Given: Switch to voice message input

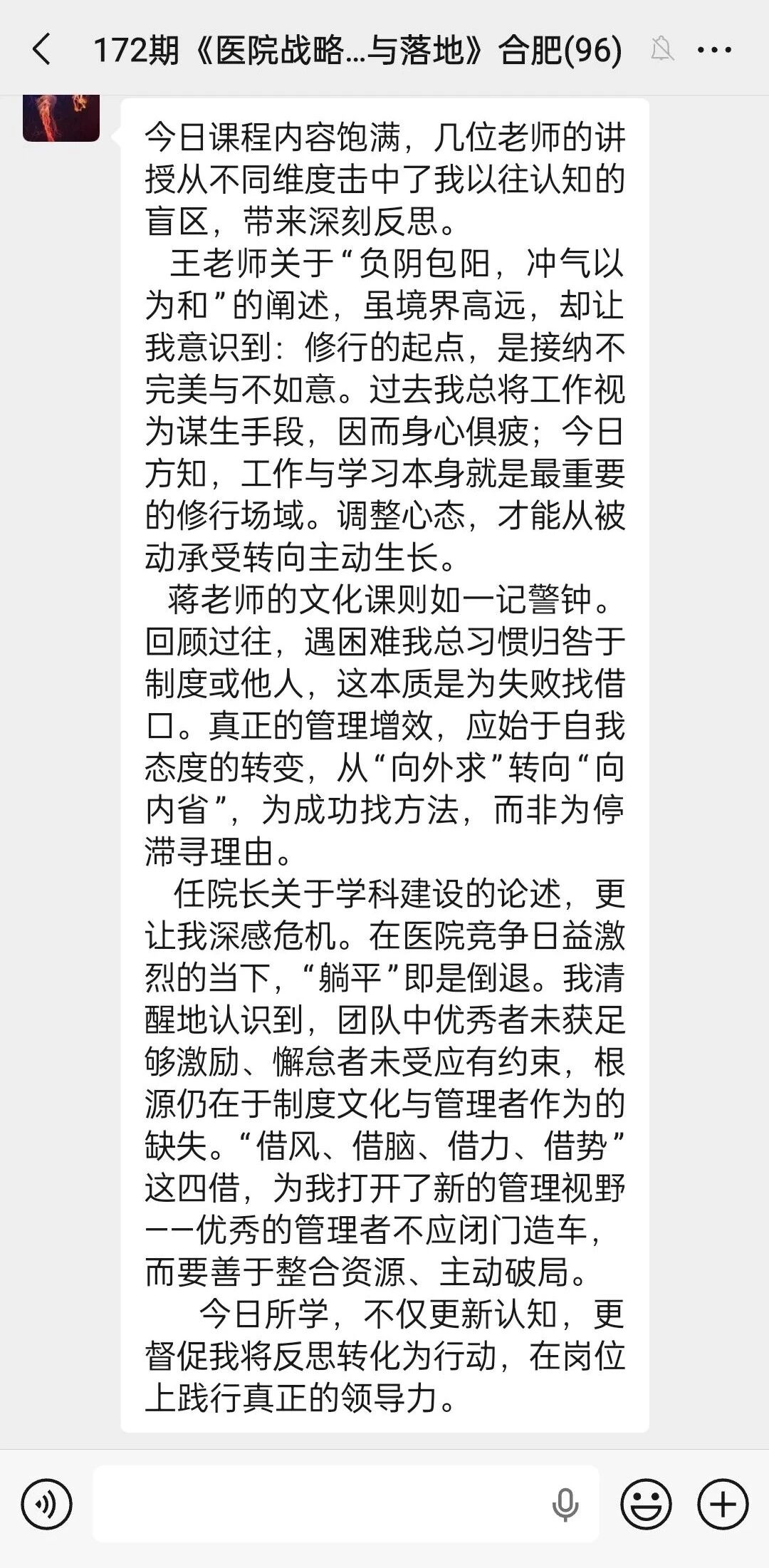Looking at the screenshot, I should (x=47, y=1505).
